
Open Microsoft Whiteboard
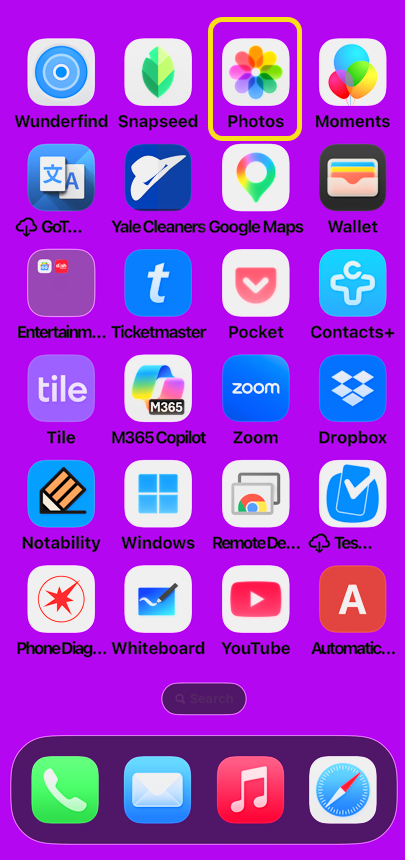coord(158,599)
